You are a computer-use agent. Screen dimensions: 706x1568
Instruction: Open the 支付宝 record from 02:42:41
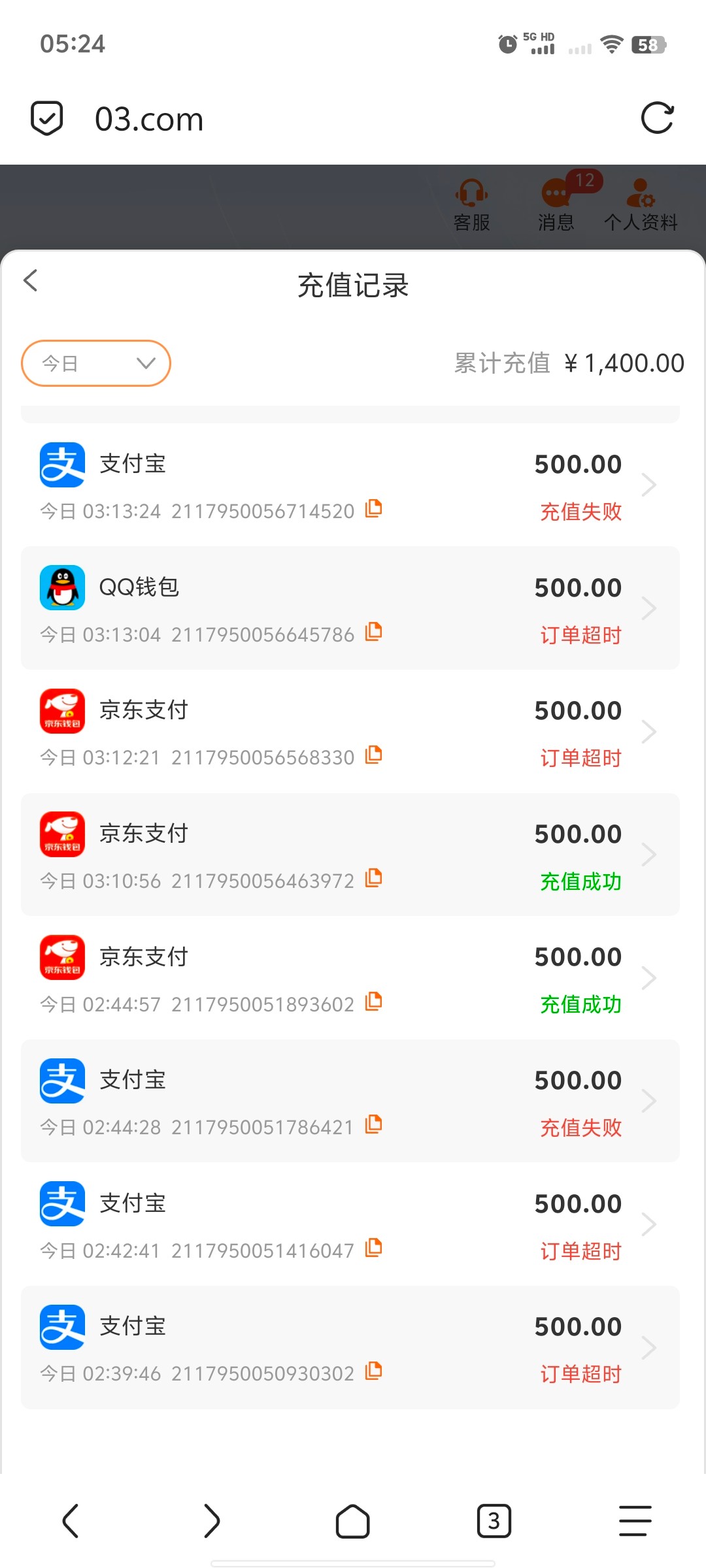point(350,1224)
